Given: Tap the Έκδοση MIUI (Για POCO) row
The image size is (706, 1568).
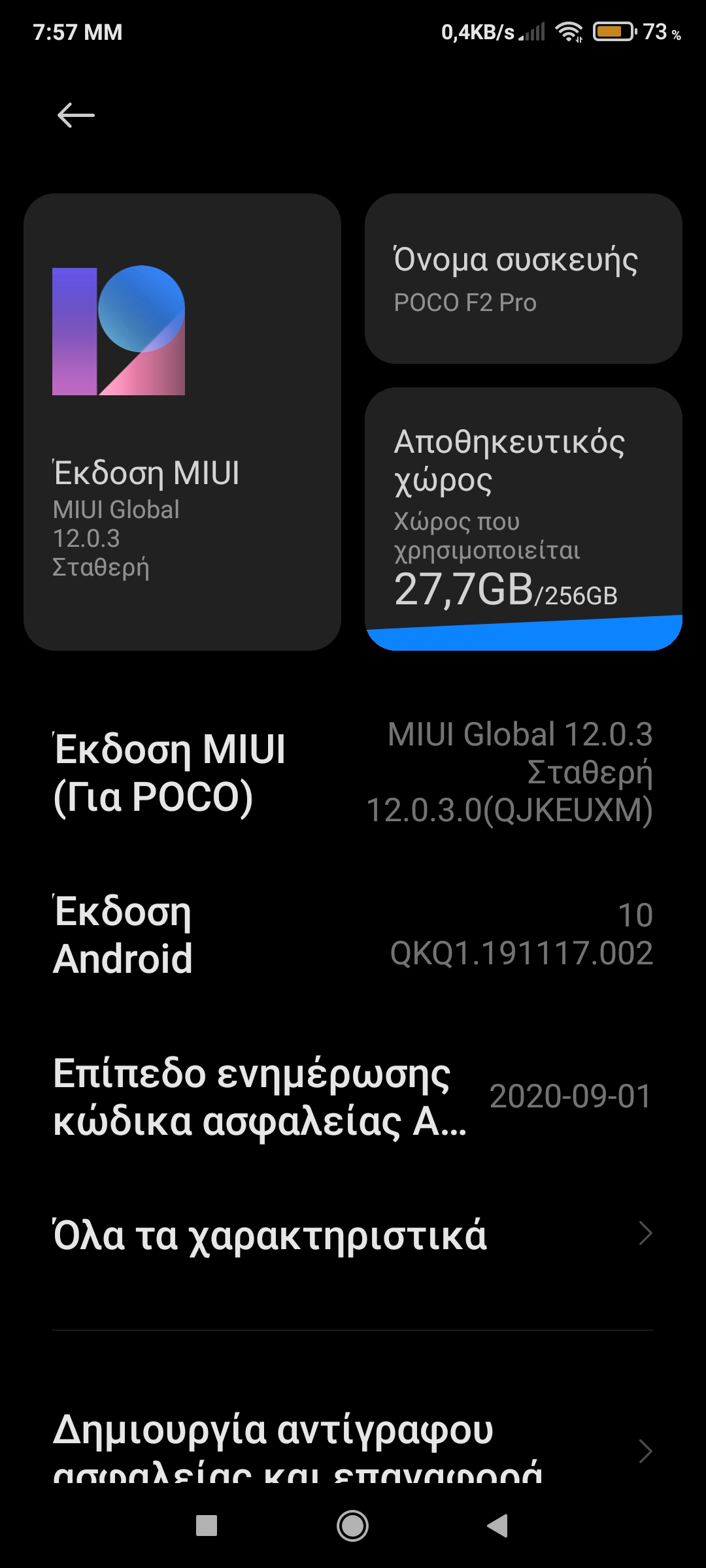Looking at the screenshot, I should pos(353,772).
